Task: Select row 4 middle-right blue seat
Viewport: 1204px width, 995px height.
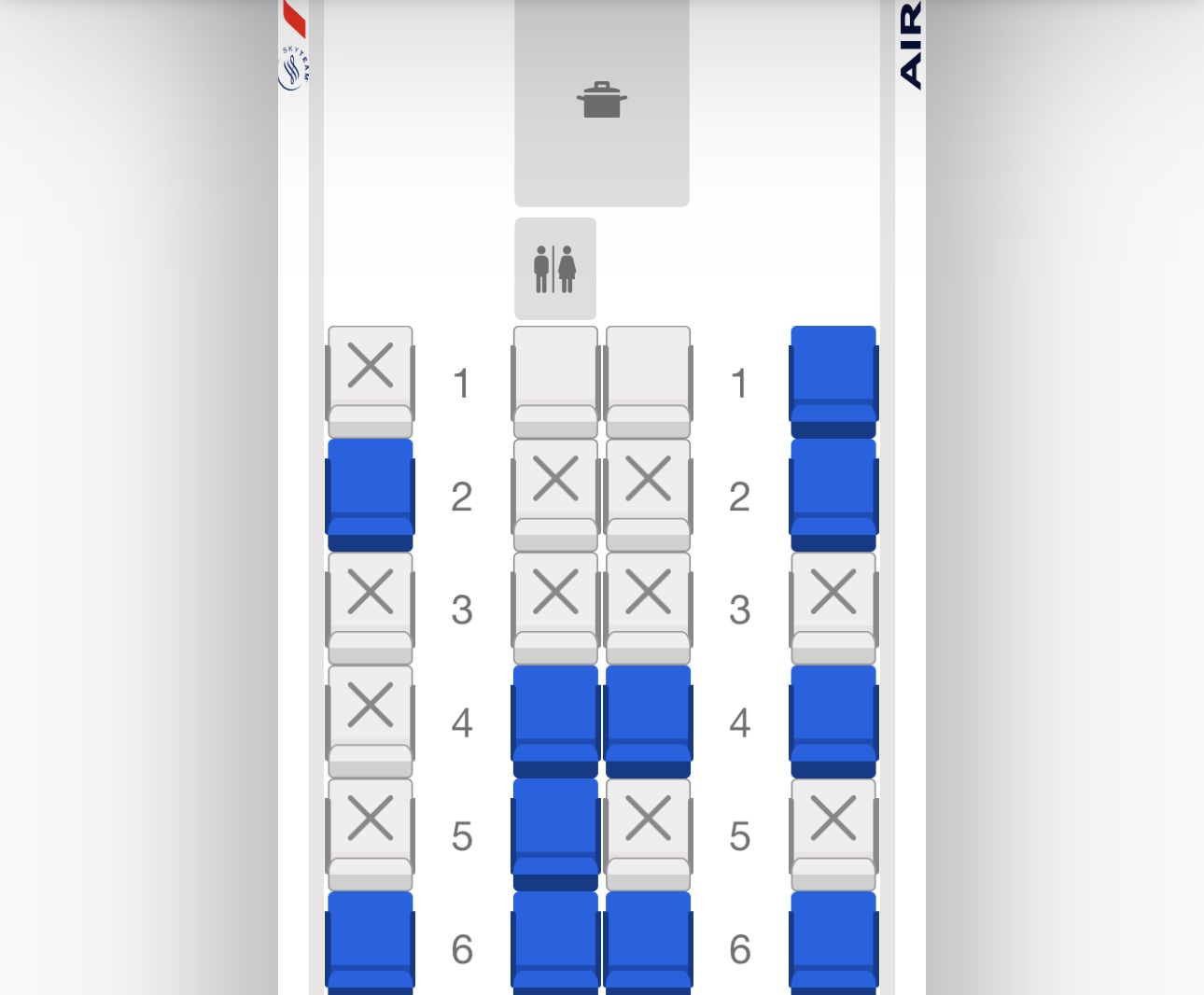Action: [x=648, y=718]
